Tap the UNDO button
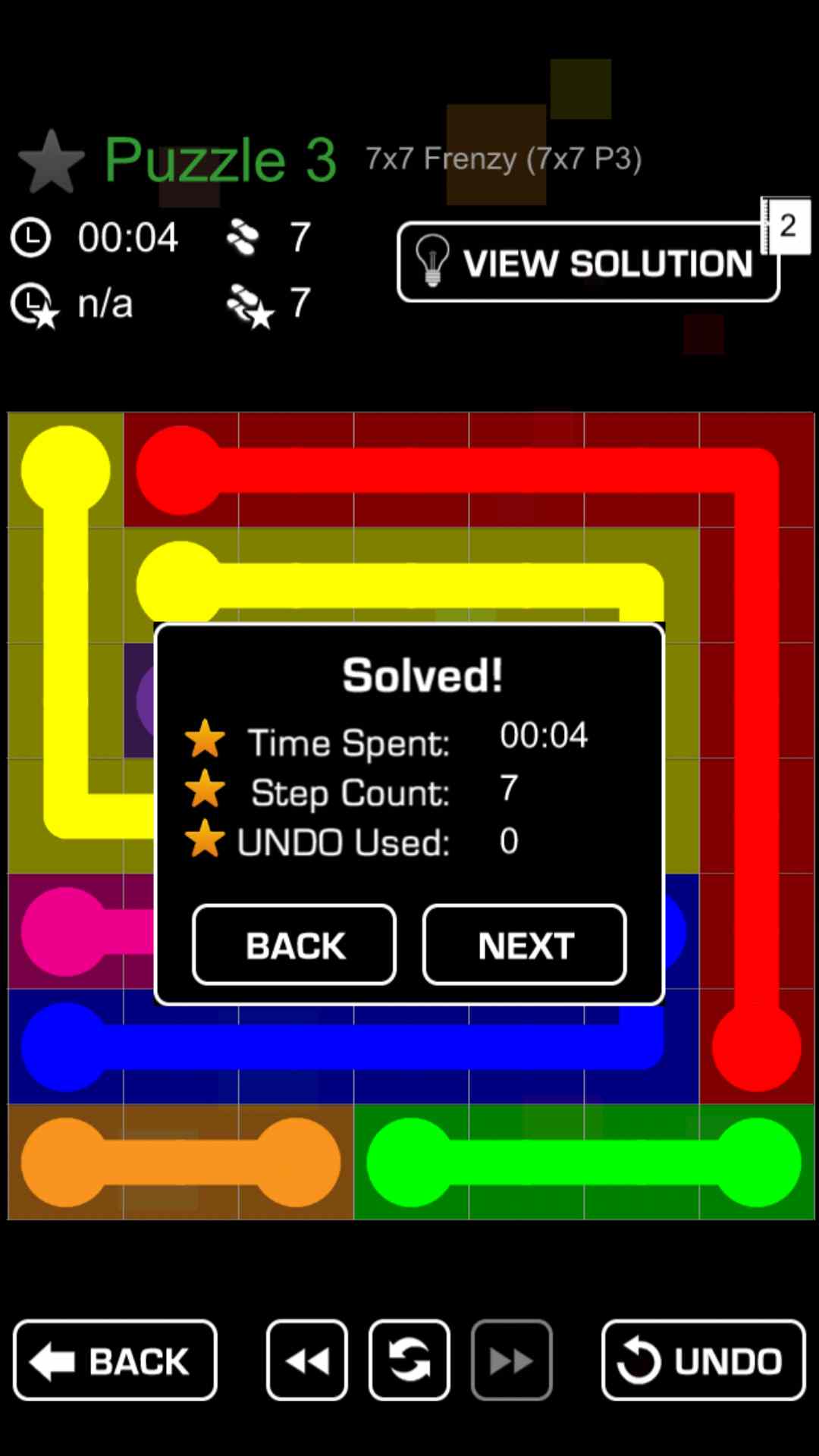This screenshot has height=1456, width=819. tap(703, 1360)
